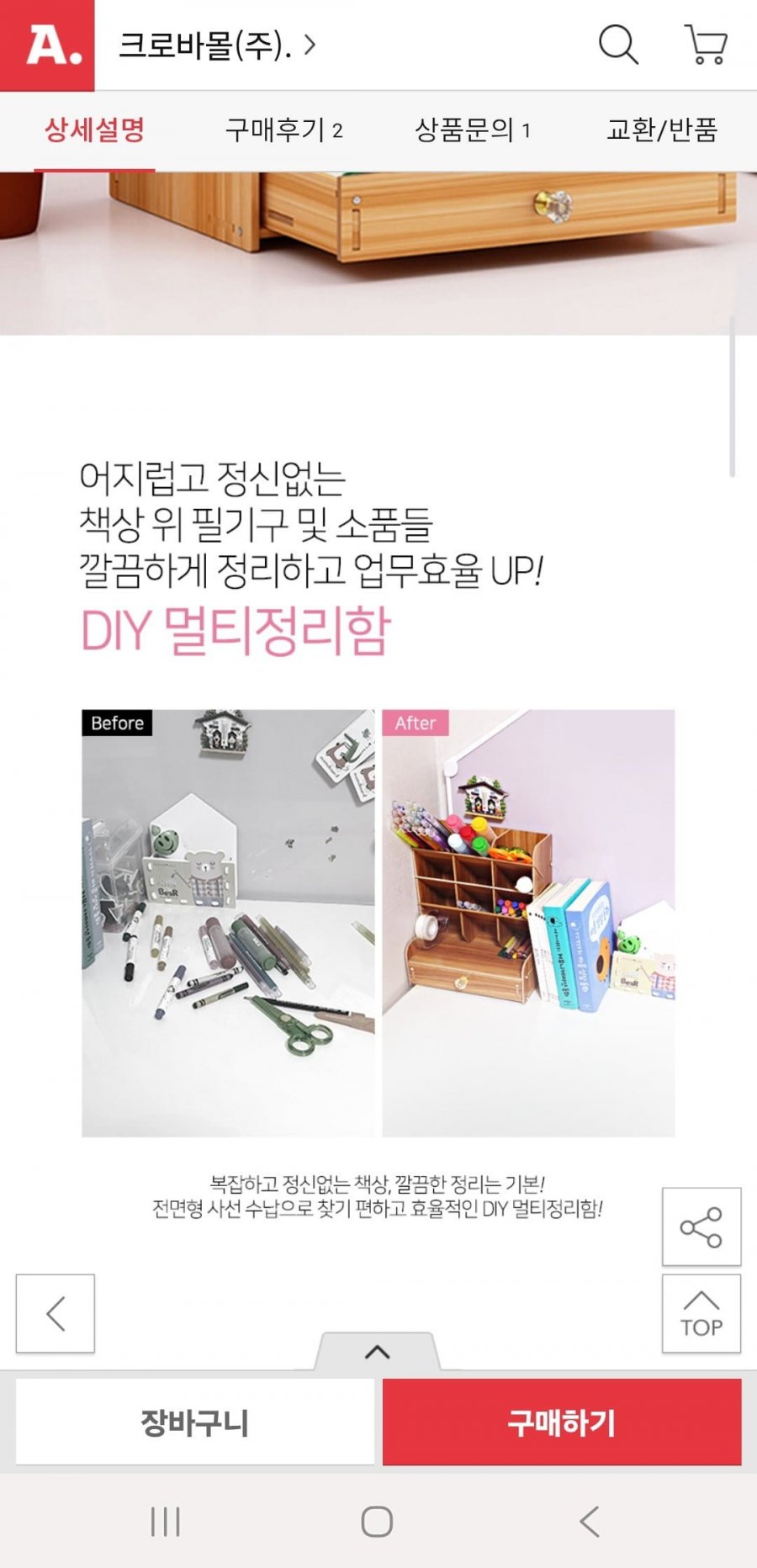Buy now with 구매하기
This screenshot has height=1568, width=757.
coord(562,1422)
